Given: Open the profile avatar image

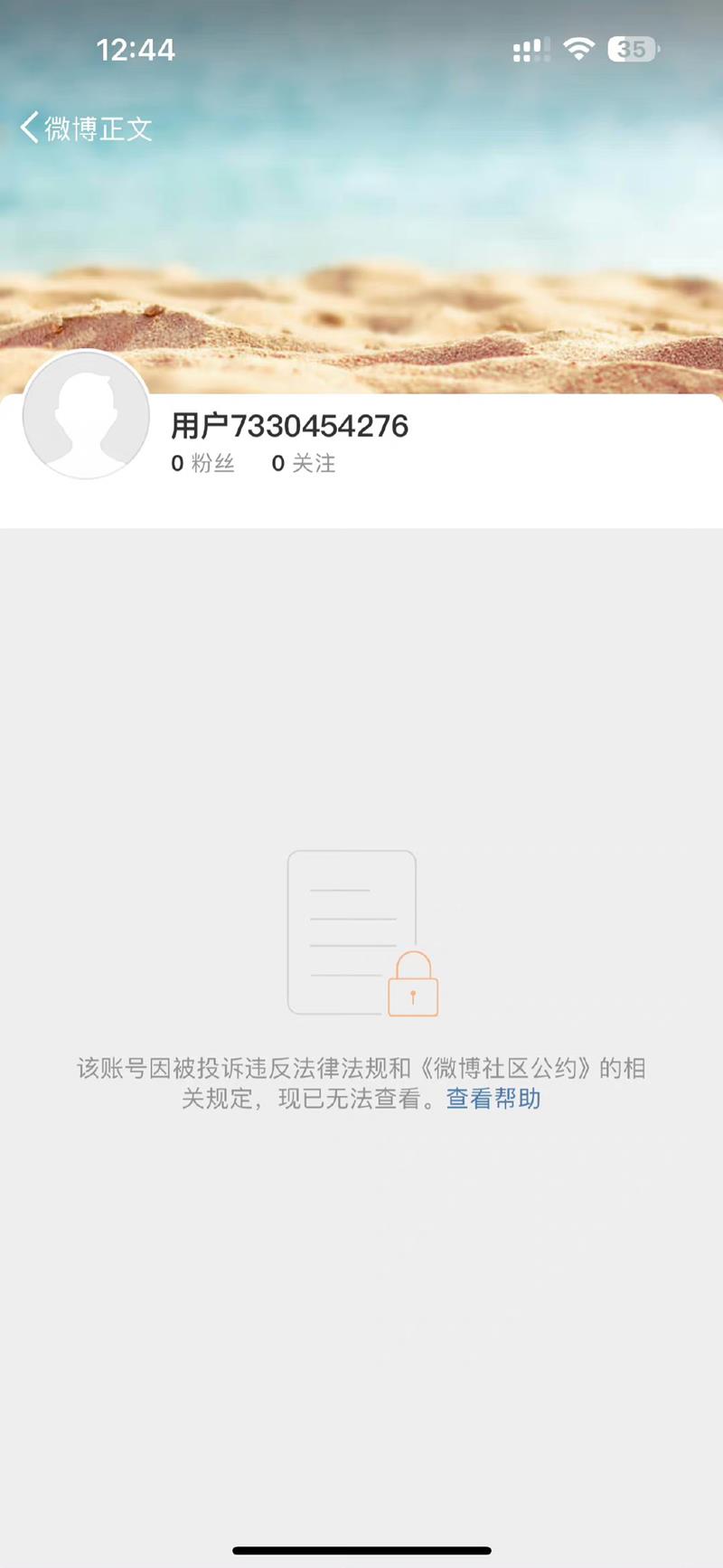Looking at the screenshot, I should [x=85, y=416].
